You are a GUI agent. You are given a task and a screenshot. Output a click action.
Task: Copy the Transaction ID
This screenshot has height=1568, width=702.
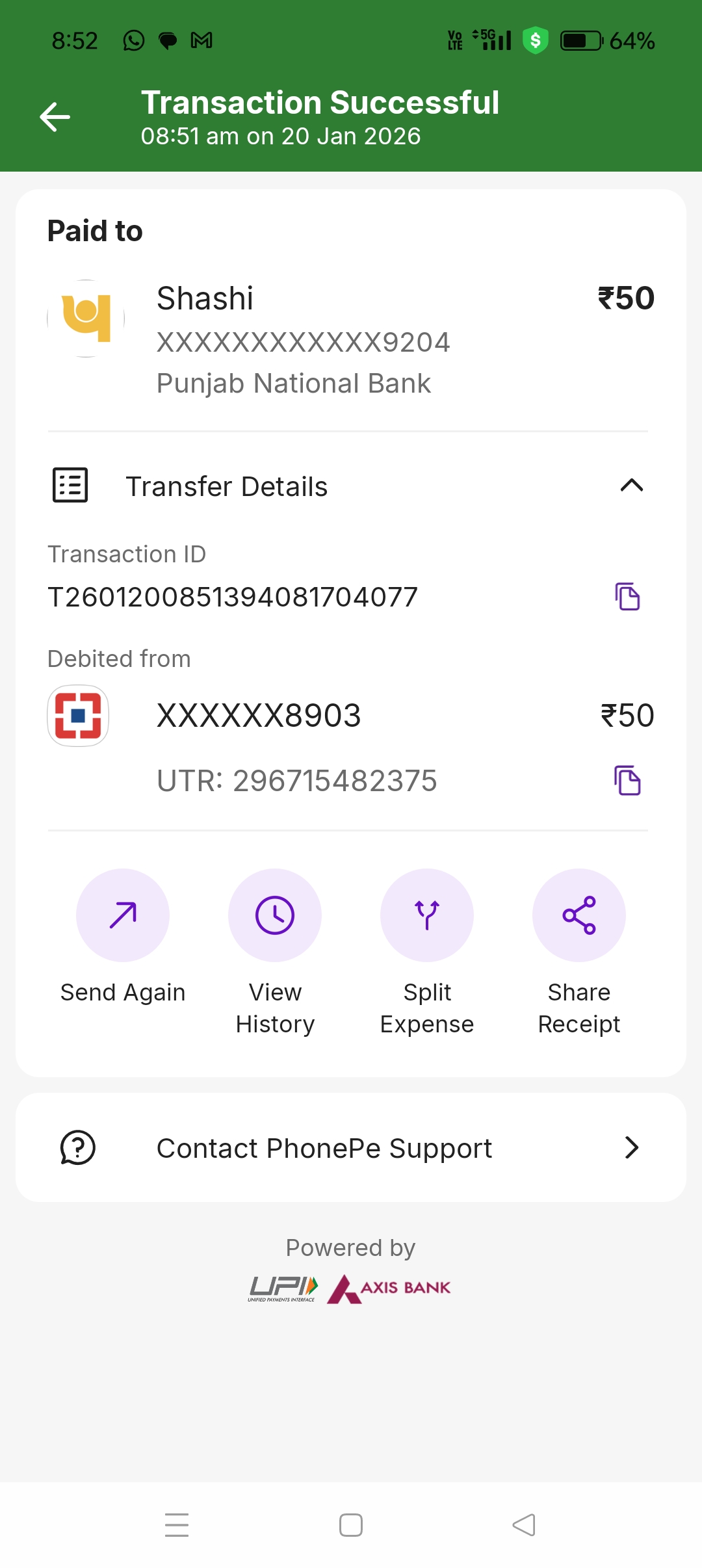[x=627, y=597]
